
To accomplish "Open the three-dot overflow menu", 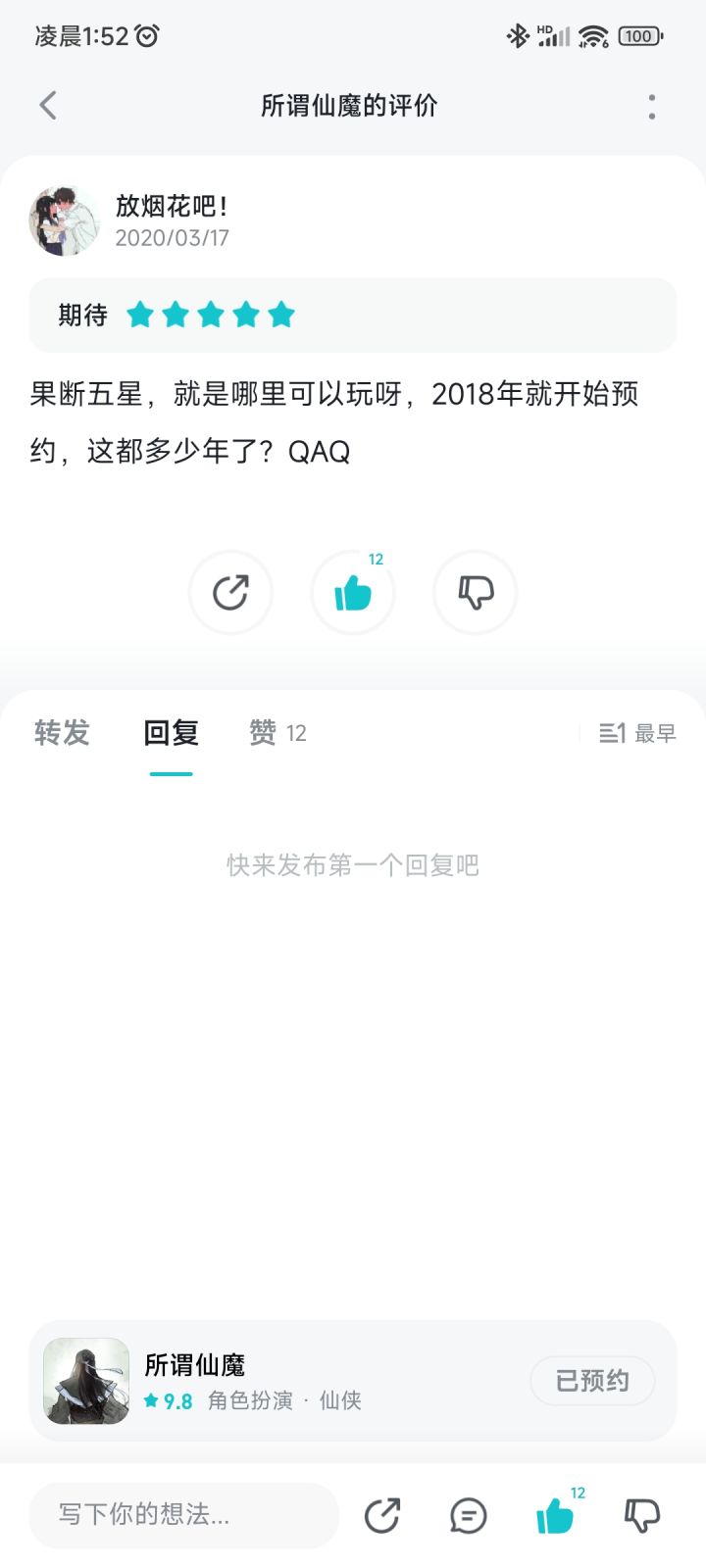I will tap(652, 107).
